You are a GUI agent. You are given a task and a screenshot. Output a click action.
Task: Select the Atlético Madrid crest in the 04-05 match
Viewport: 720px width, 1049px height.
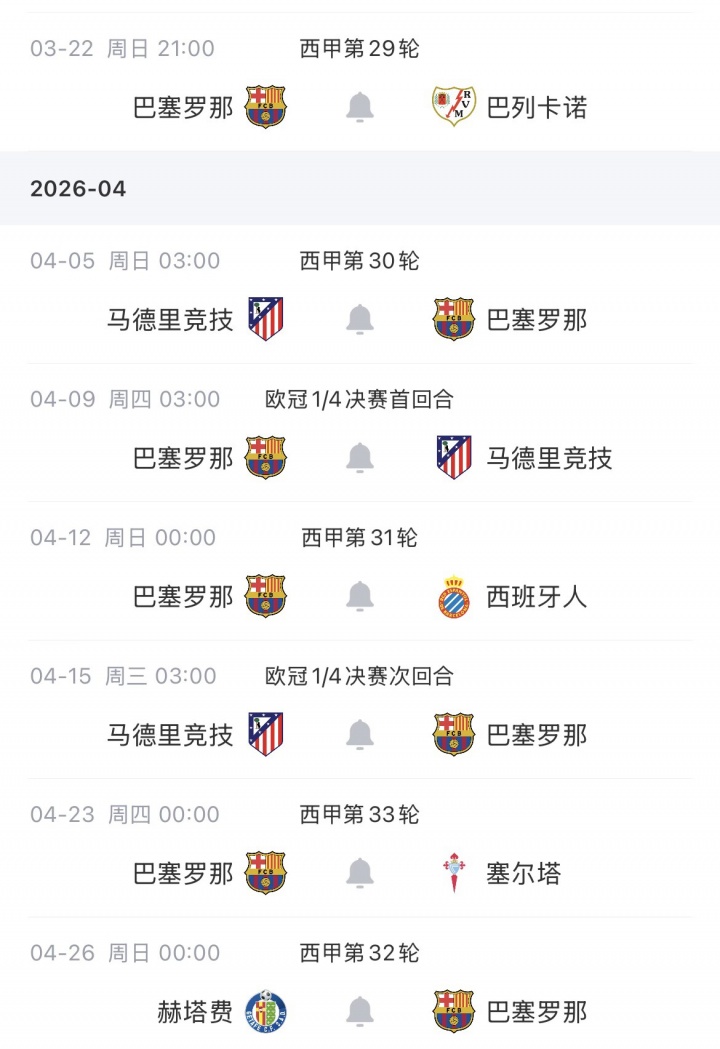[267, 315]
